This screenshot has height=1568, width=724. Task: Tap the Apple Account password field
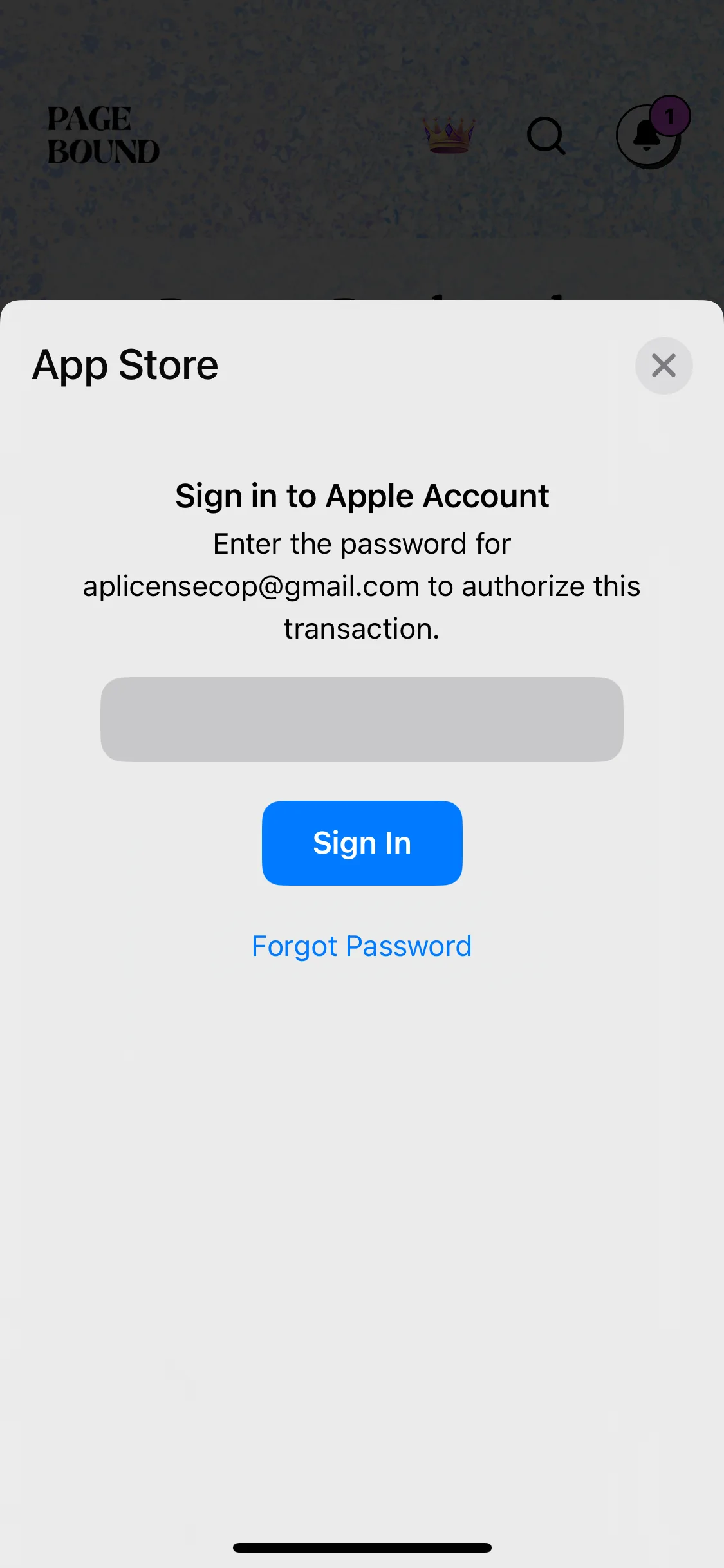(362, 720)
